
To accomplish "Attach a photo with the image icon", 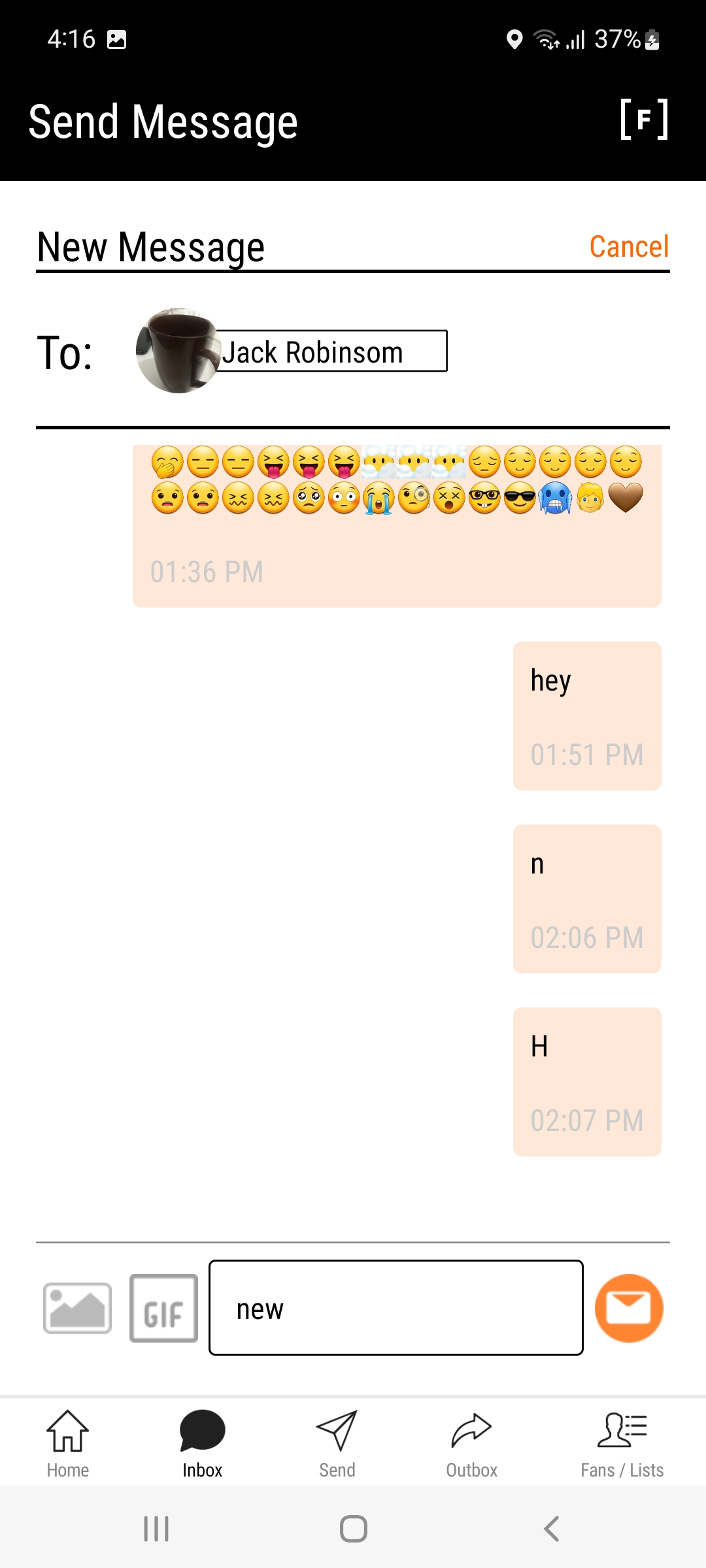I will [x=77, y=1308].
